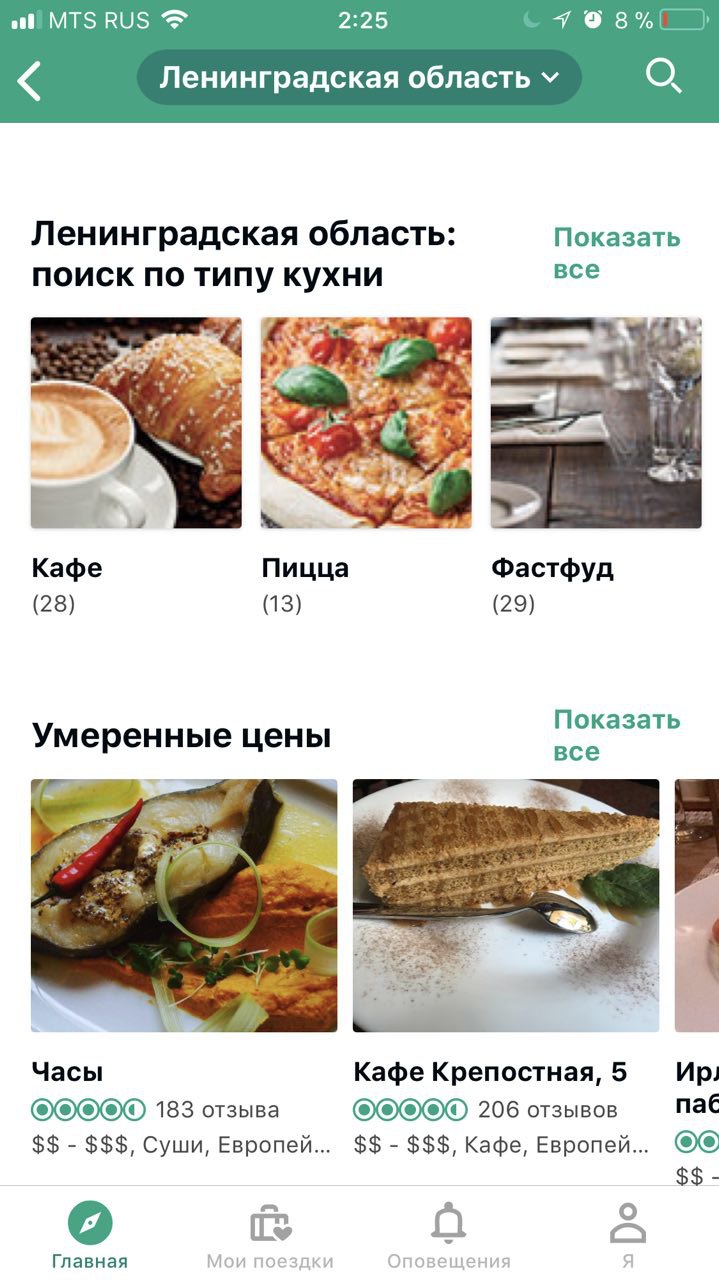Go to the Я profile tab
The height and width of the screenshot is (1280, 719).
tap(628, 1236)
